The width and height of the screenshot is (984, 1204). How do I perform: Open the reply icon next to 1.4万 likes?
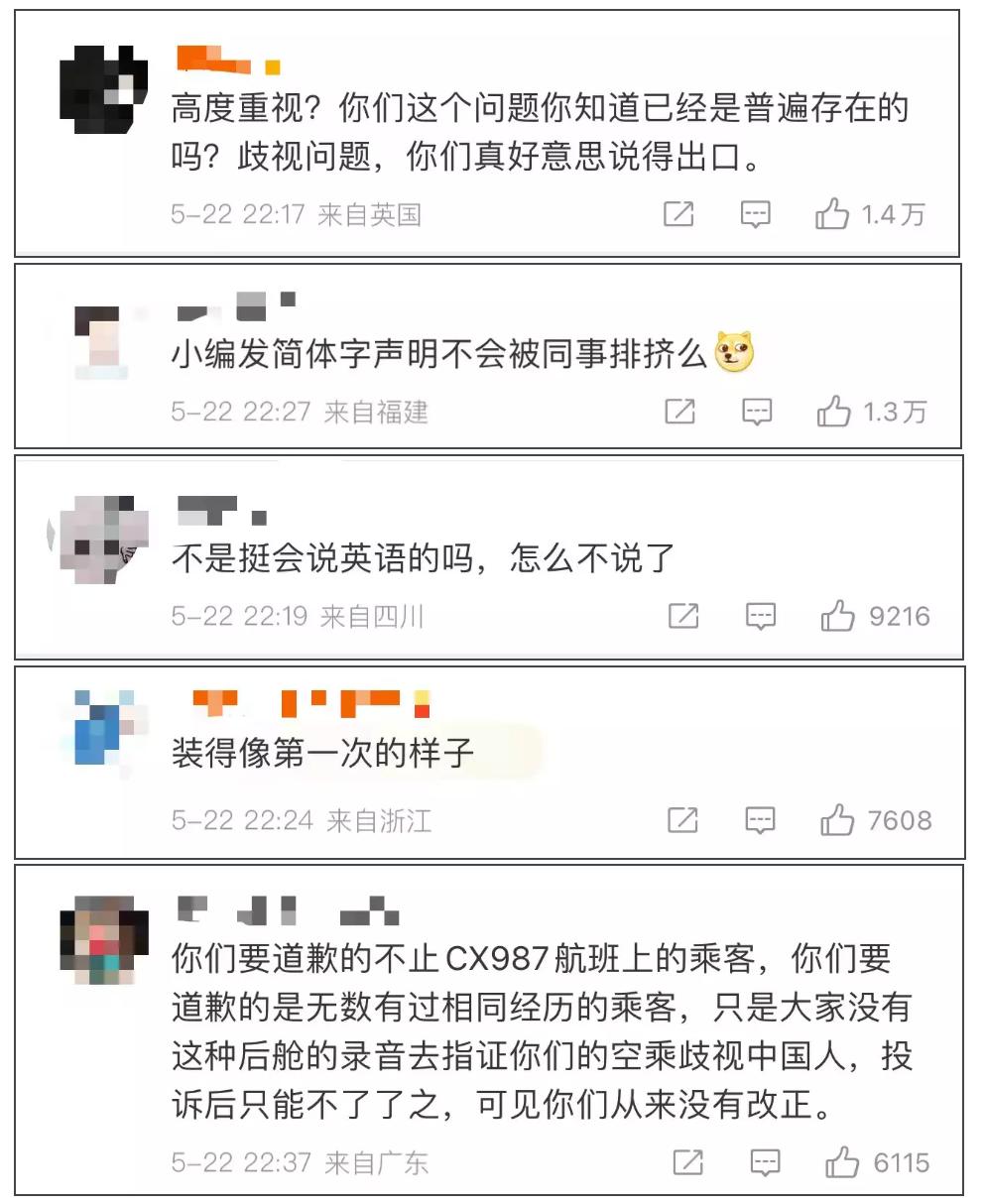pos(758,214)
